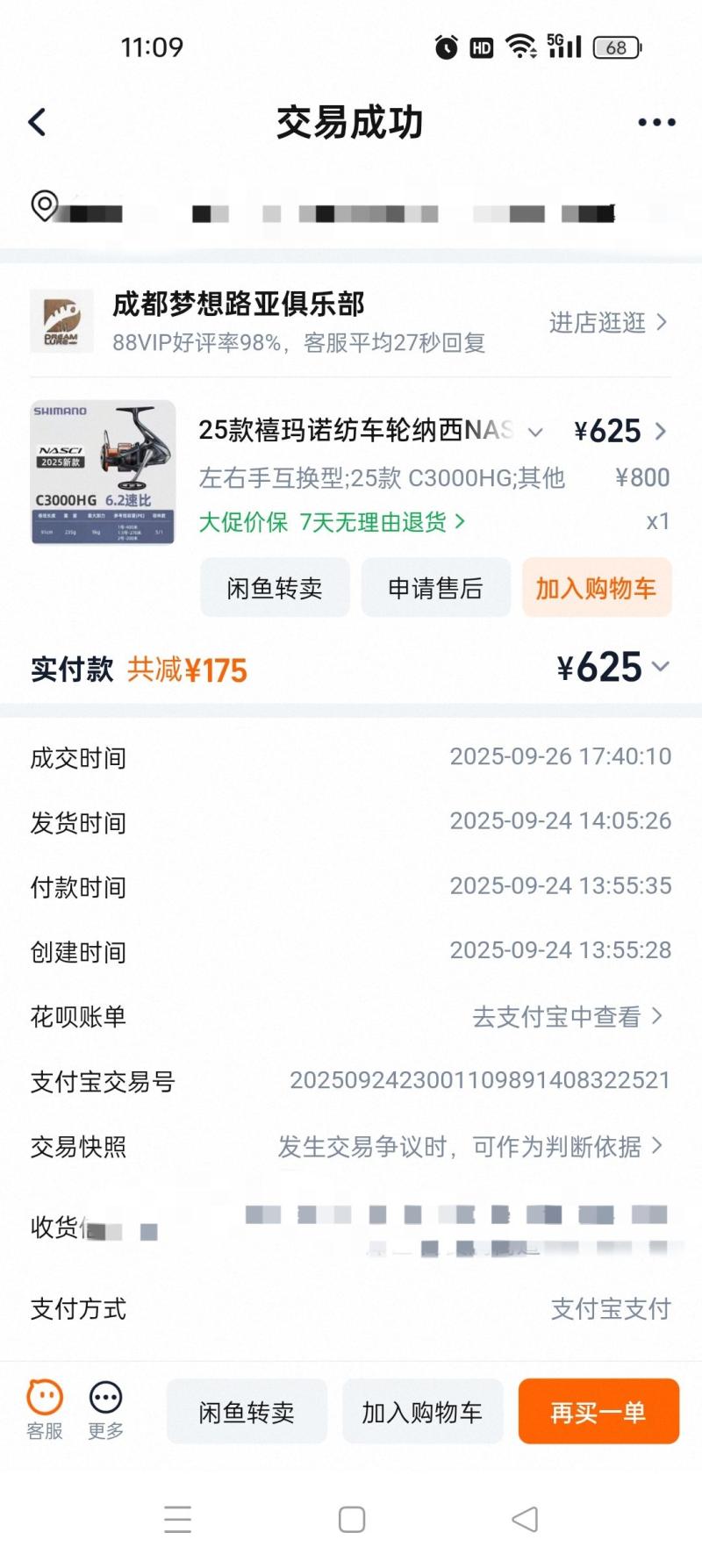Open the Shimano reel product thumbnail
The width and height of the screenshot is (702, 1568).
[103, 472]
